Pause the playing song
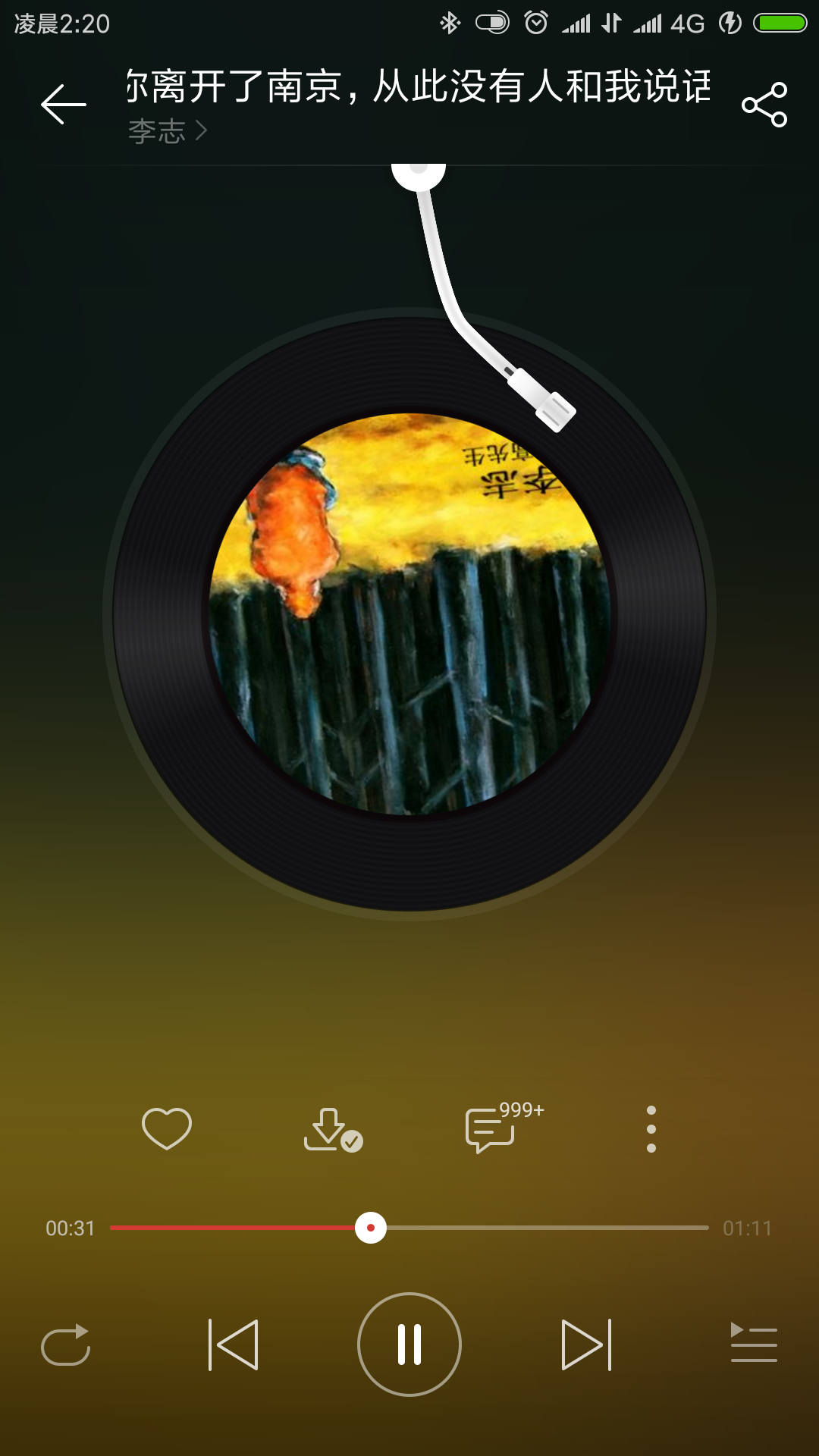This screenshot has height=1456, width=819. pyautogui.click(x=409, y=1345)
